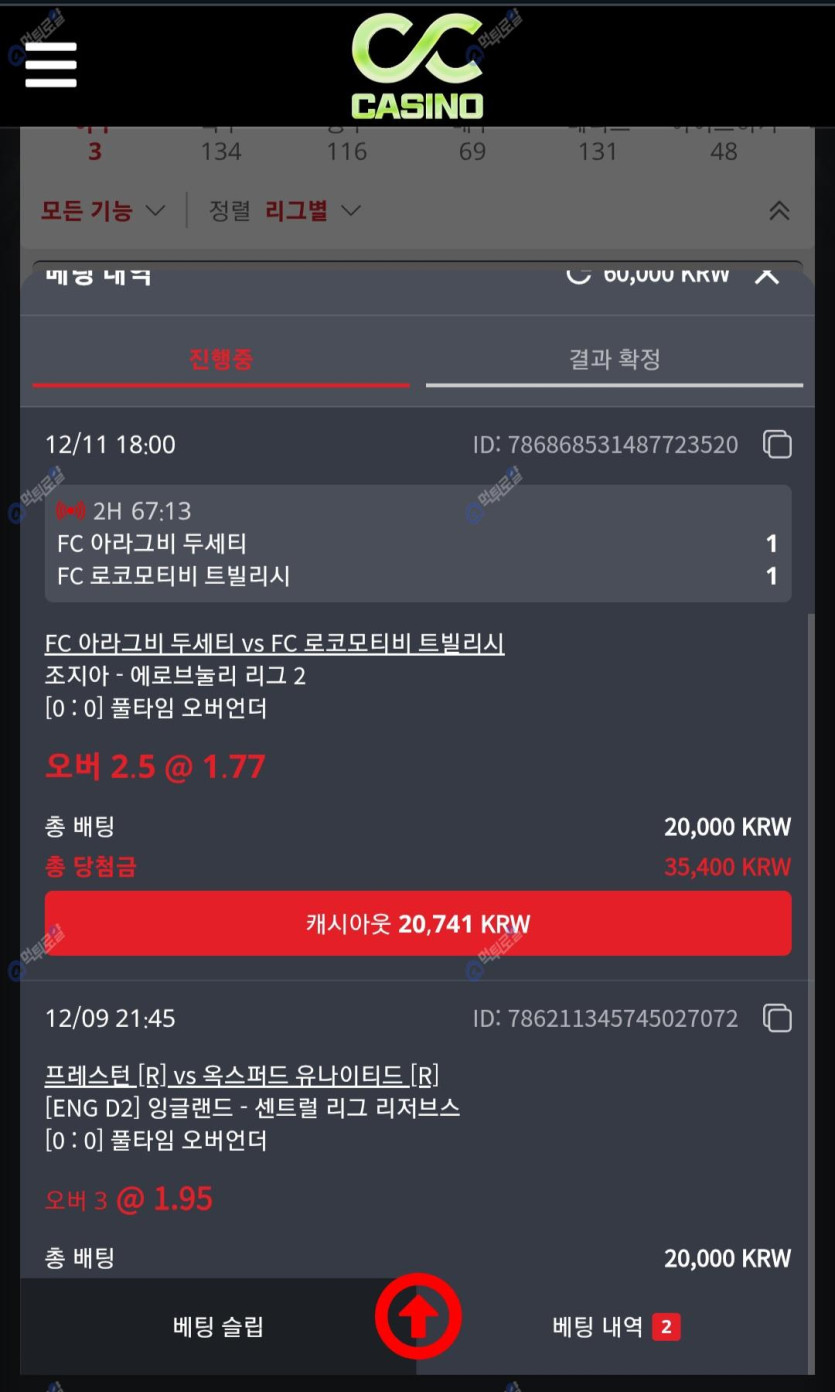Viewport: 835px width, 1392px height.
Task: Close the betting history panel
Action: point(767,275)
